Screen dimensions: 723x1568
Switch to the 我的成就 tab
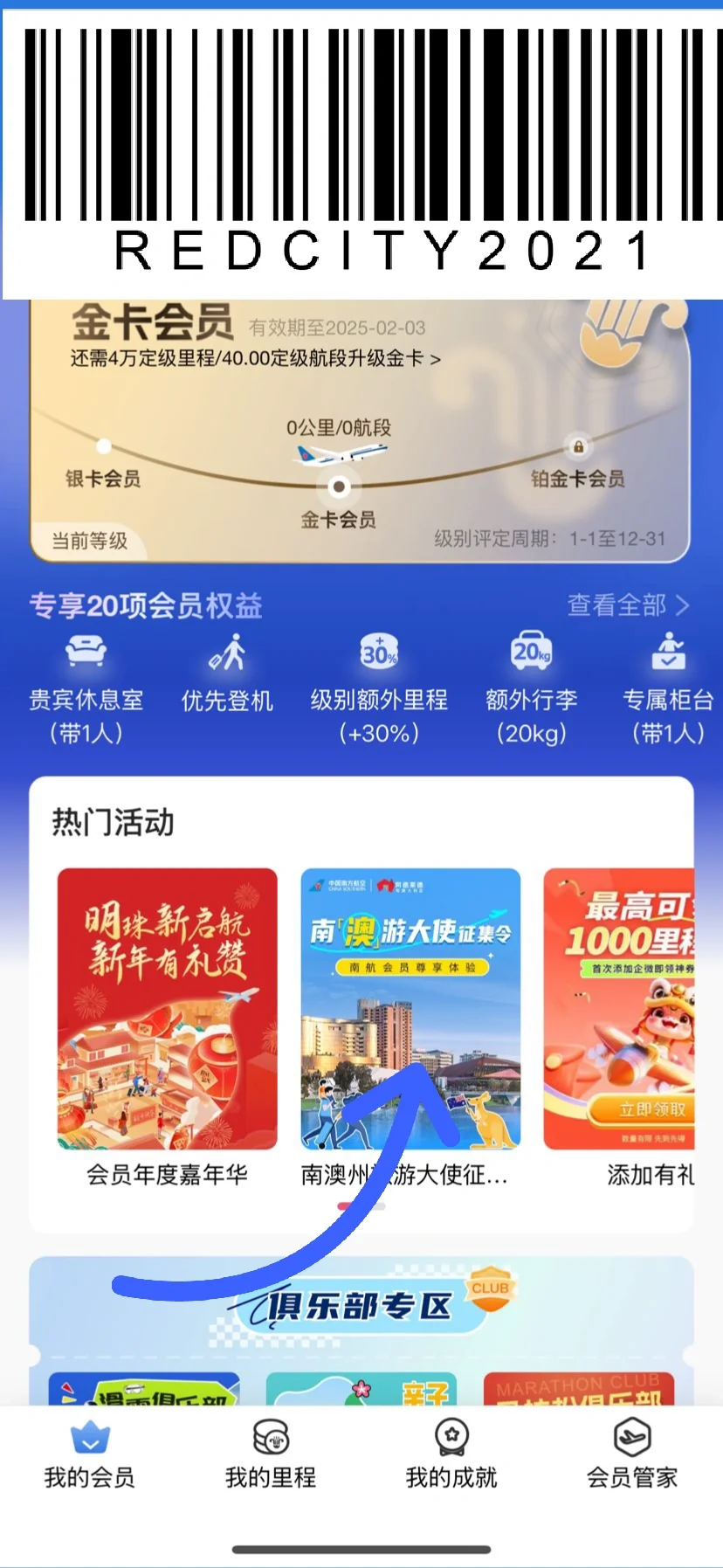(x=451, y=1454)
